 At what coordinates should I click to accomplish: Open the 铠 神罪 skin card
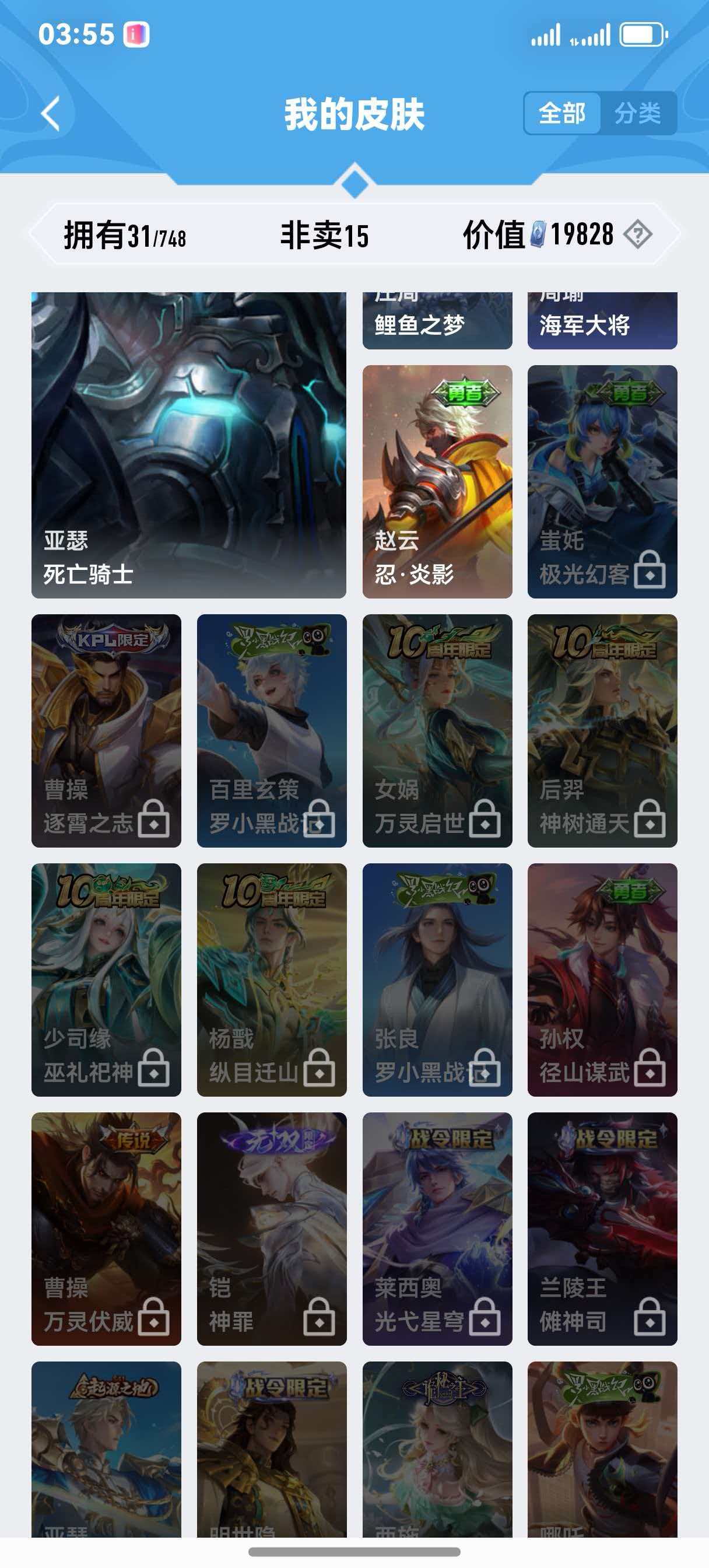click(272, 1228)
